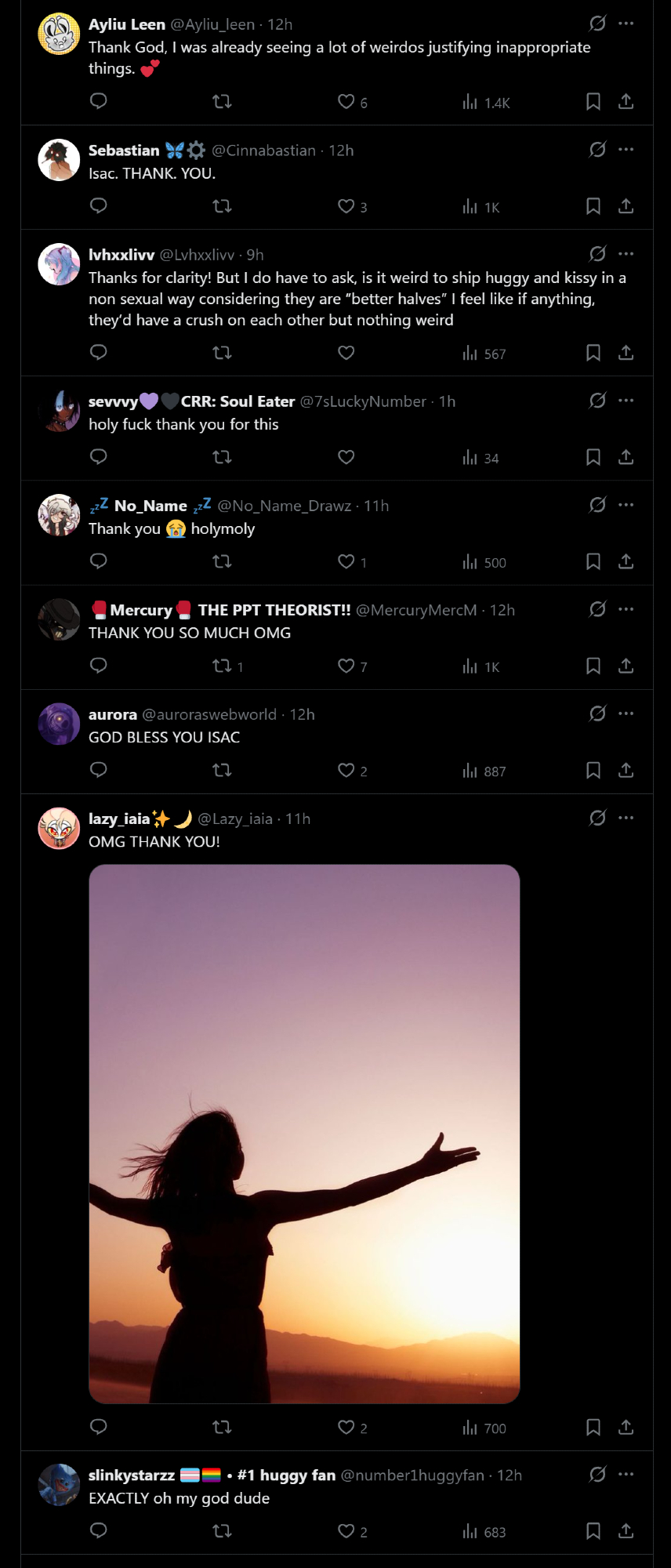The image size is (671, 1568).
Task: Share aurora's GOD BLESS reply
Action: tap(626, 770)
